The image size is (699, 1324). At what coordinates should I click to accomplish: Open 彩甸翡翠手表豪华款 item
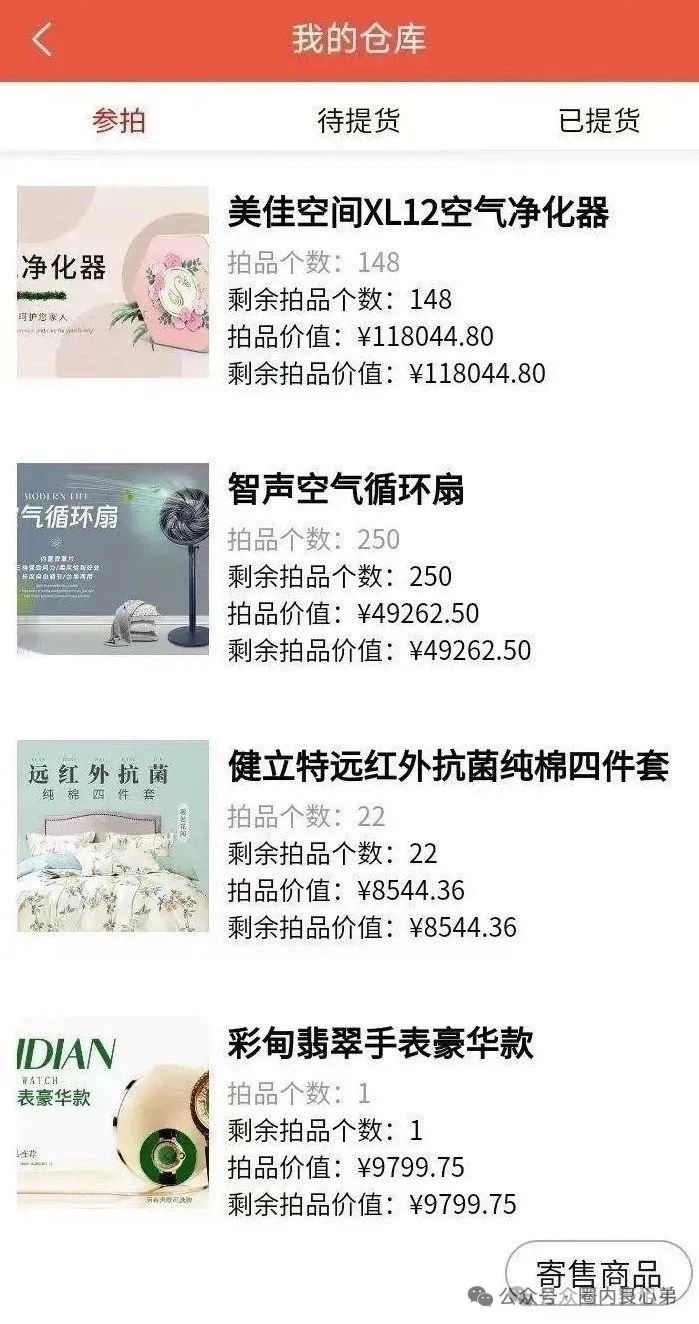(380, 1044)
